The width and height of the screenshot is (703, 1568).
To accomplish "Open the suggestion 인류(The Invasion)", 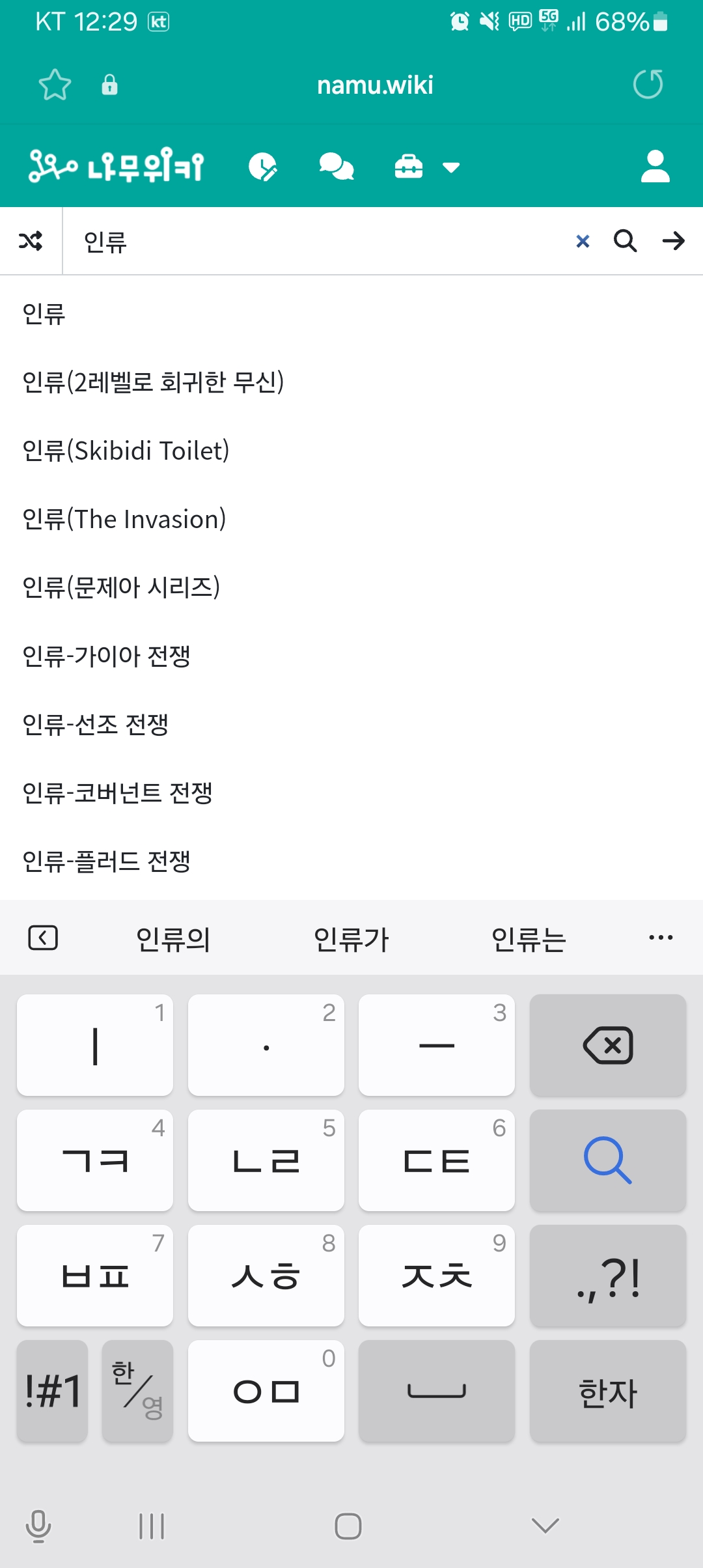I will 124,519.
